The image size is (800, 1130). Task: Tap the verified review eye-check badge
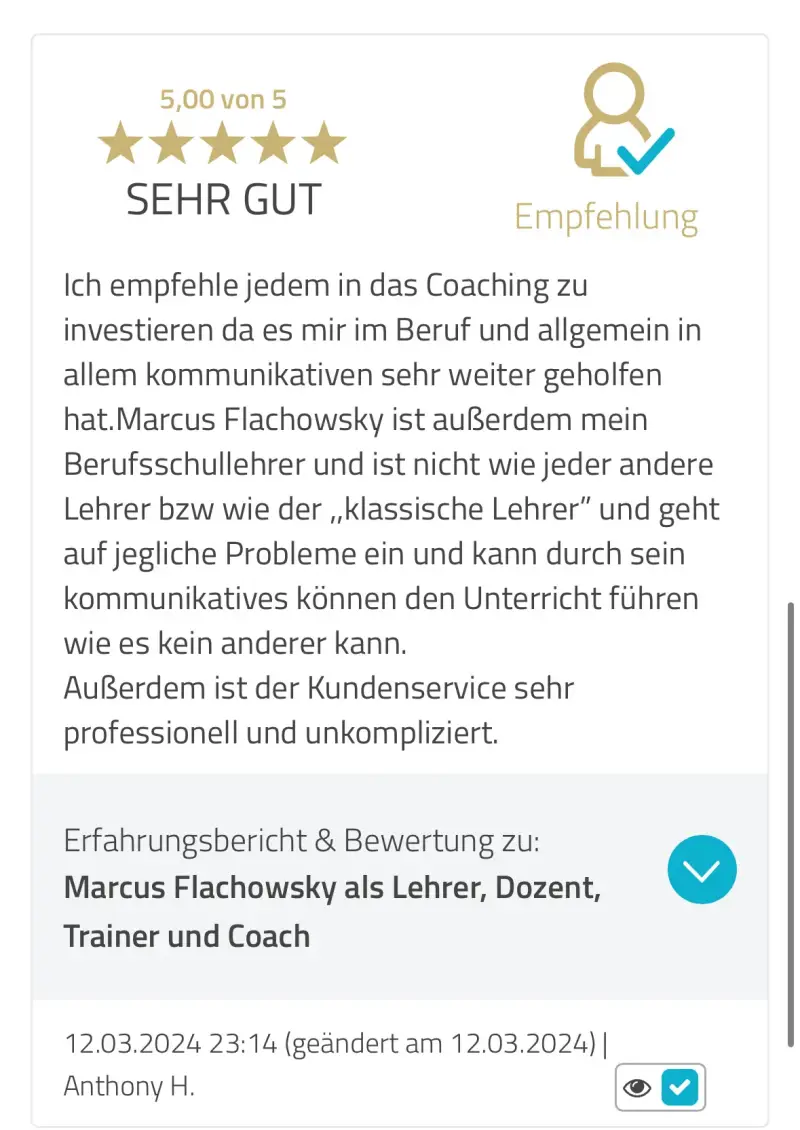[660, 1087]
